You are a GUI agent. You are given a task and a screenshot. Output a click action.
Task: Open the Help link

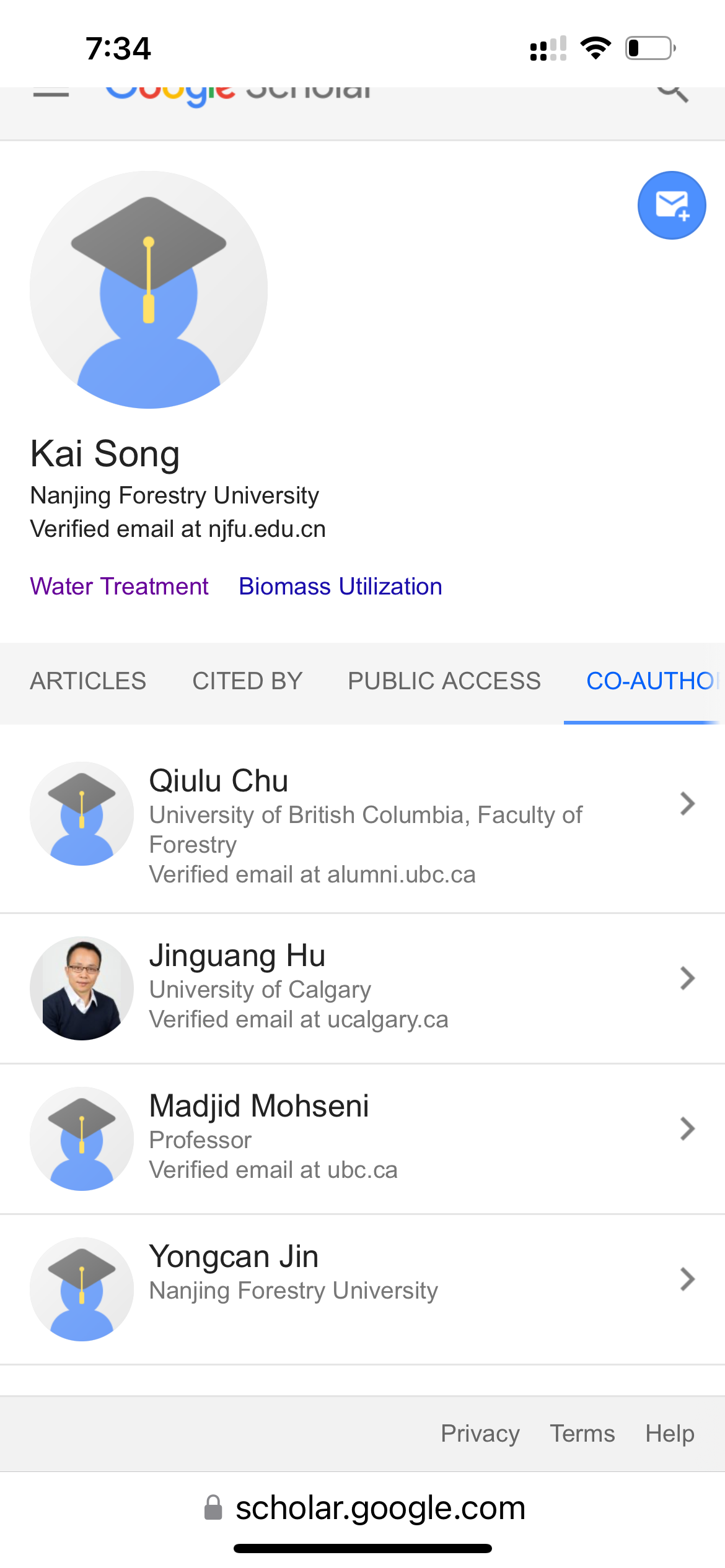[670, 1434]
